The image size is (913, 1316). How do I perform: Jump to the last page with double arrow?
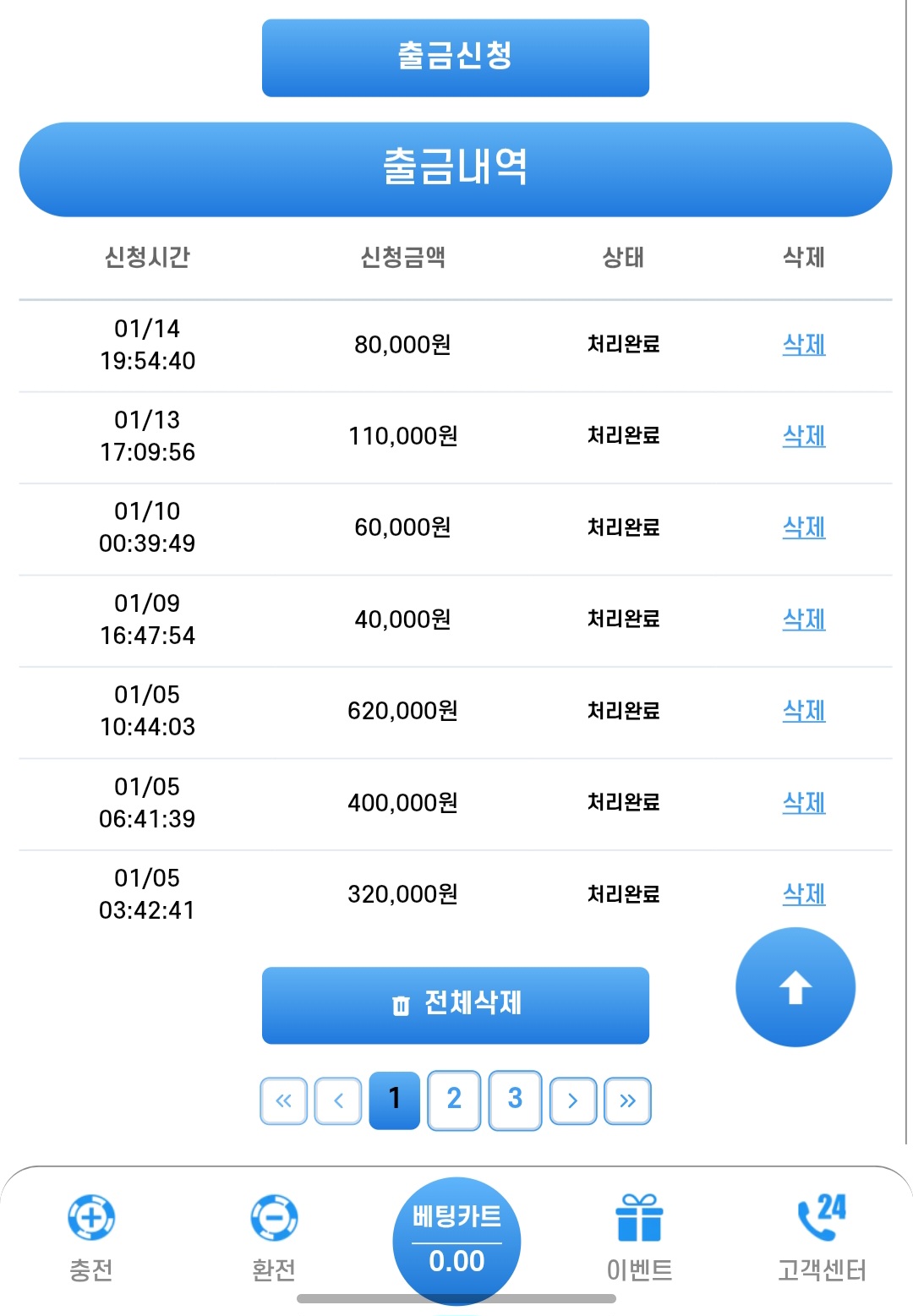(x=627, y=1100)
